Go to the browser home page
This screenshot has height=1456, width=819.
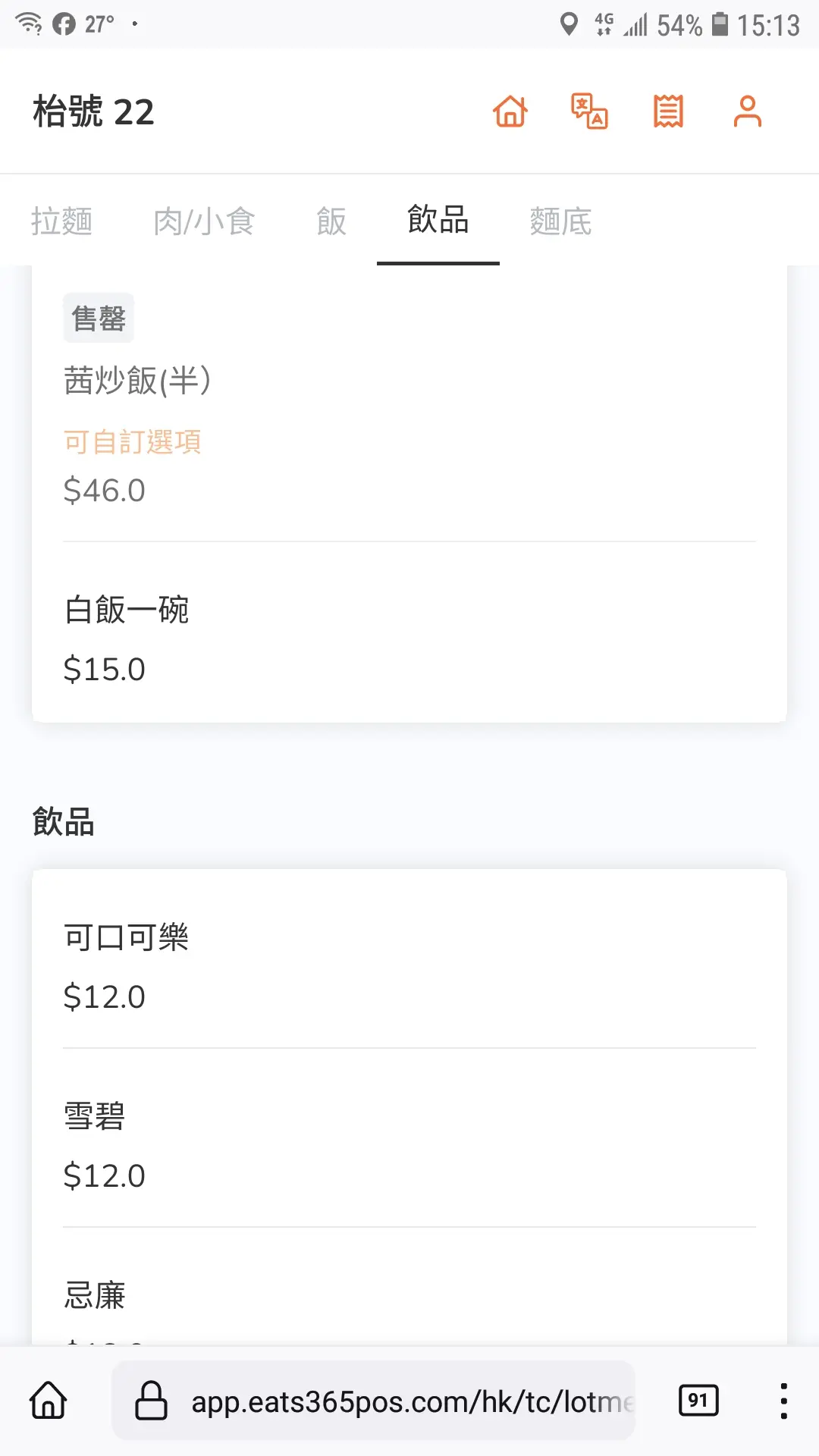coord(49,1400)
